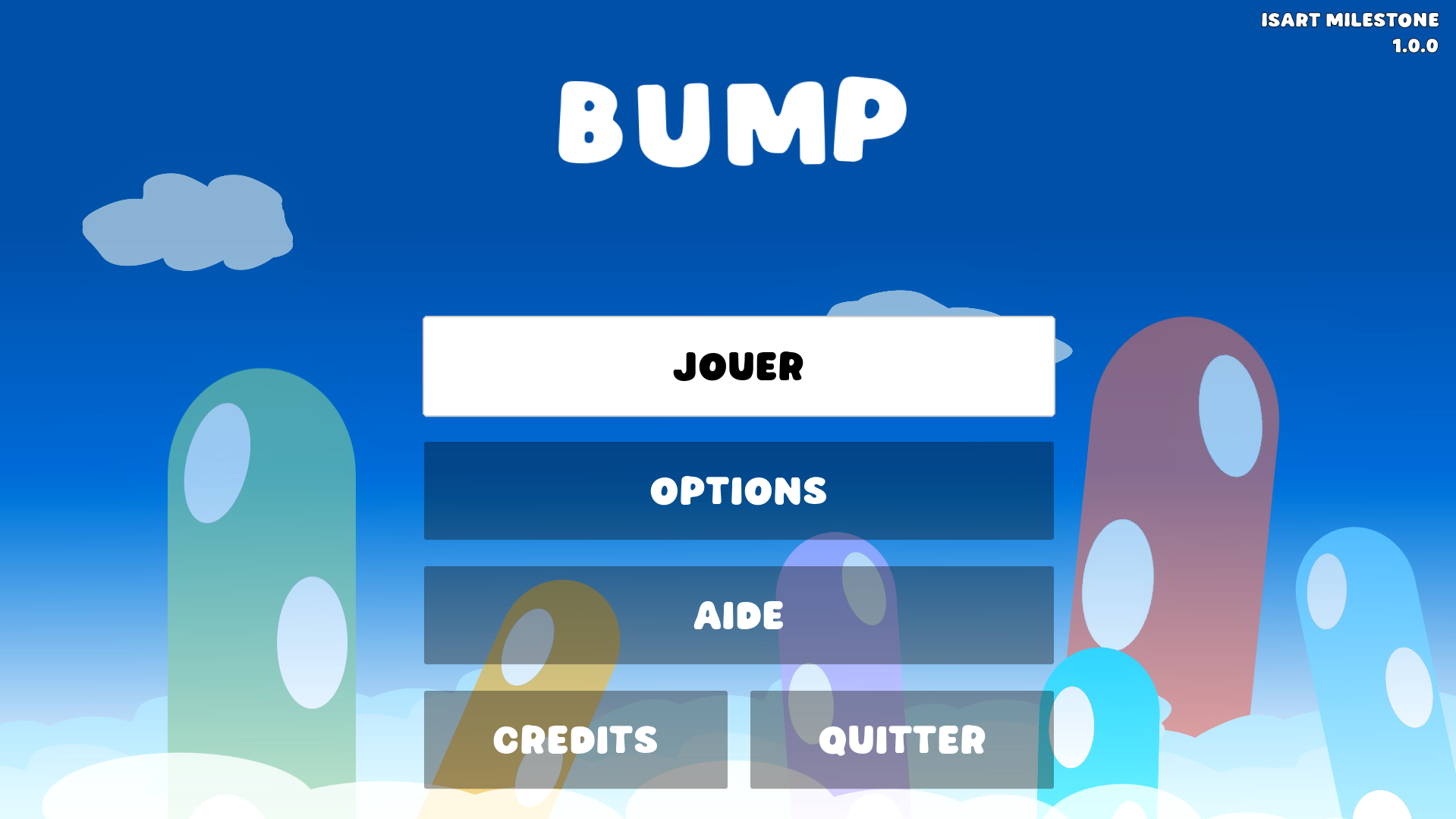Open the AIDE help screen

coord(738,616)
